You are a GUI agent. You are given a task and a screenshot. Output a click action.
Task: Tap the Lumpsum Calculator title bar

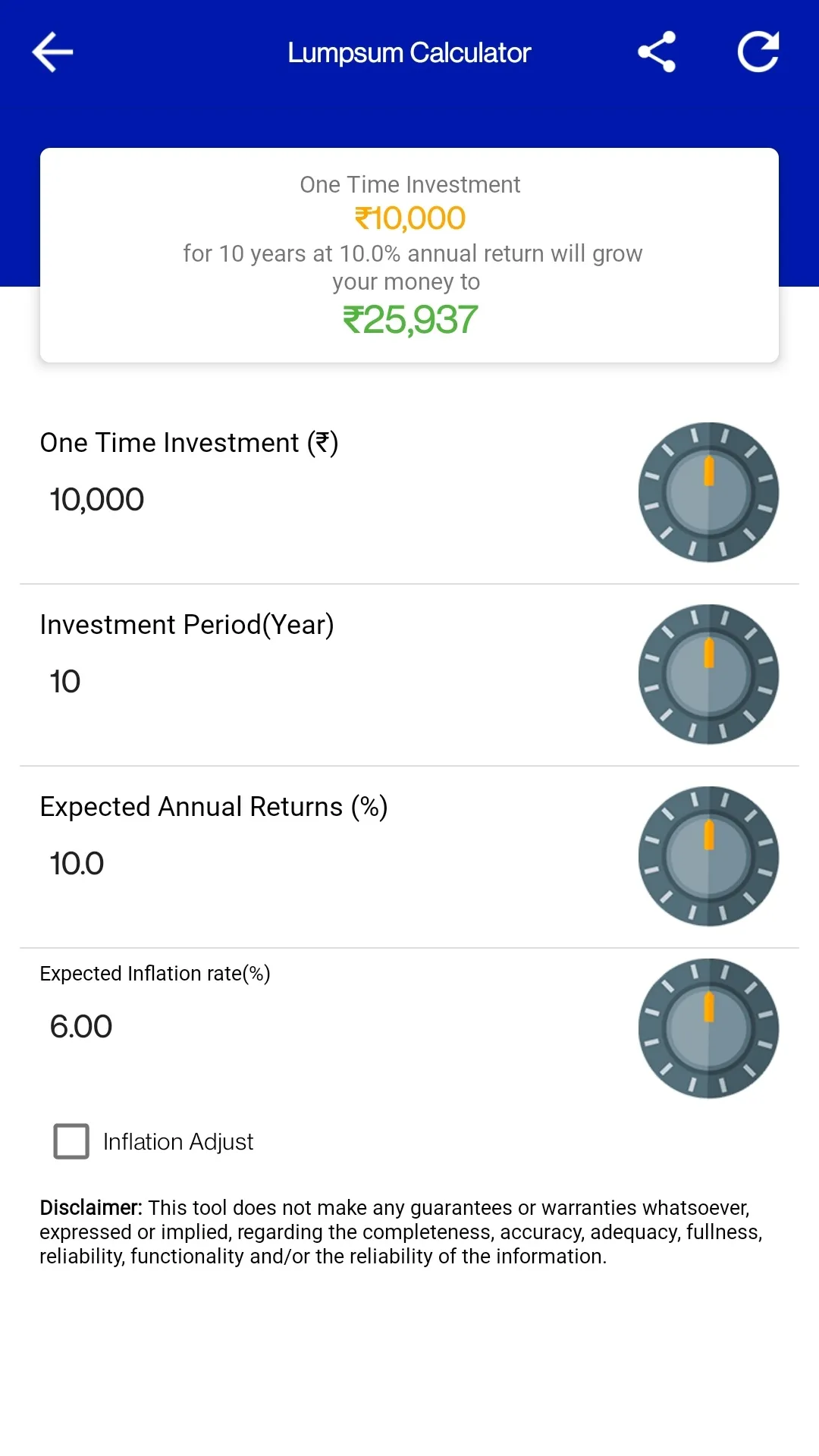coord(409,52)
